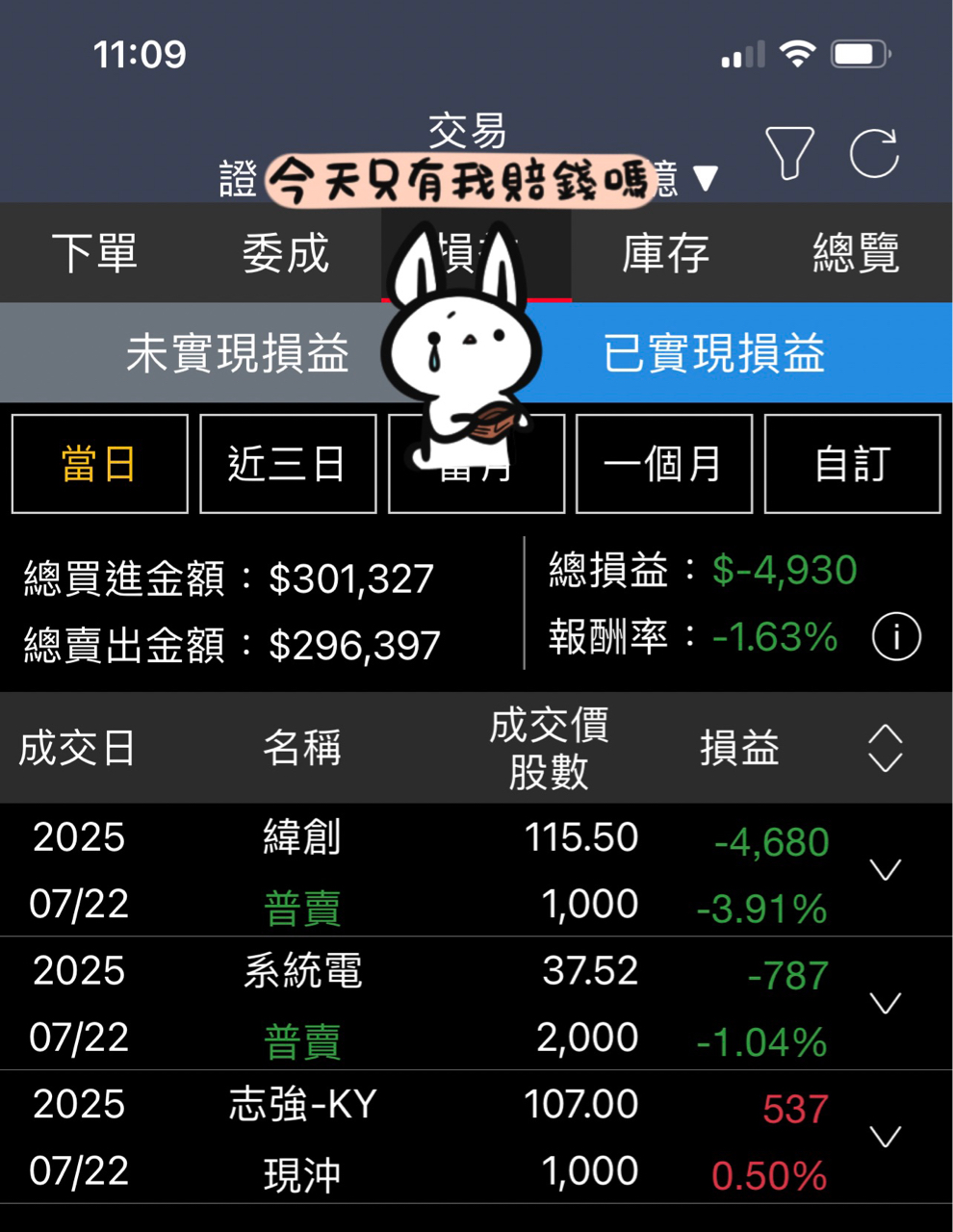Viewport: 953px width, 1232px height.
Task: Toggle the sort arrows beside 損益
Action: point(885,748)
